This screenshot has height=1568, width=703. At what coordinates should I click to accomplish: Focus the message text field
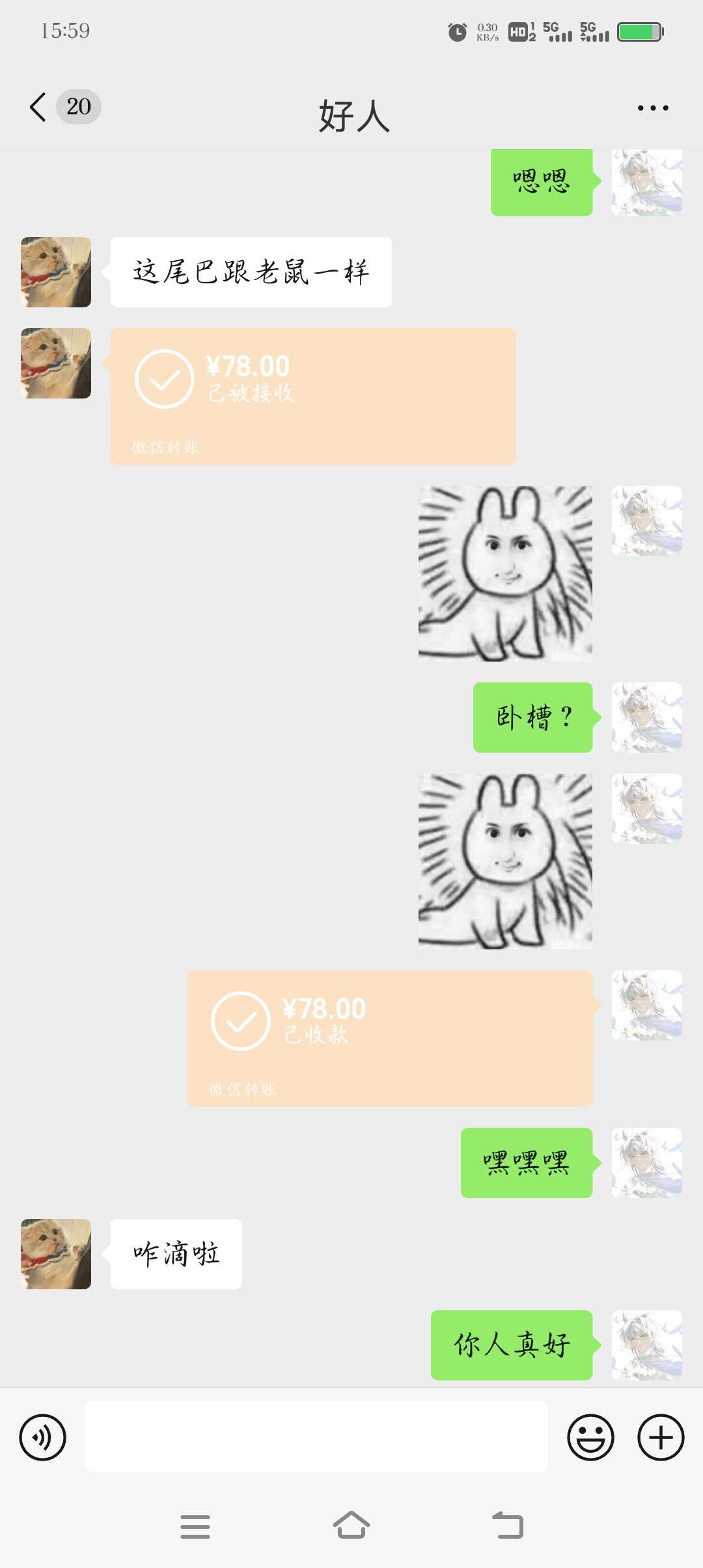(316, 1437)
